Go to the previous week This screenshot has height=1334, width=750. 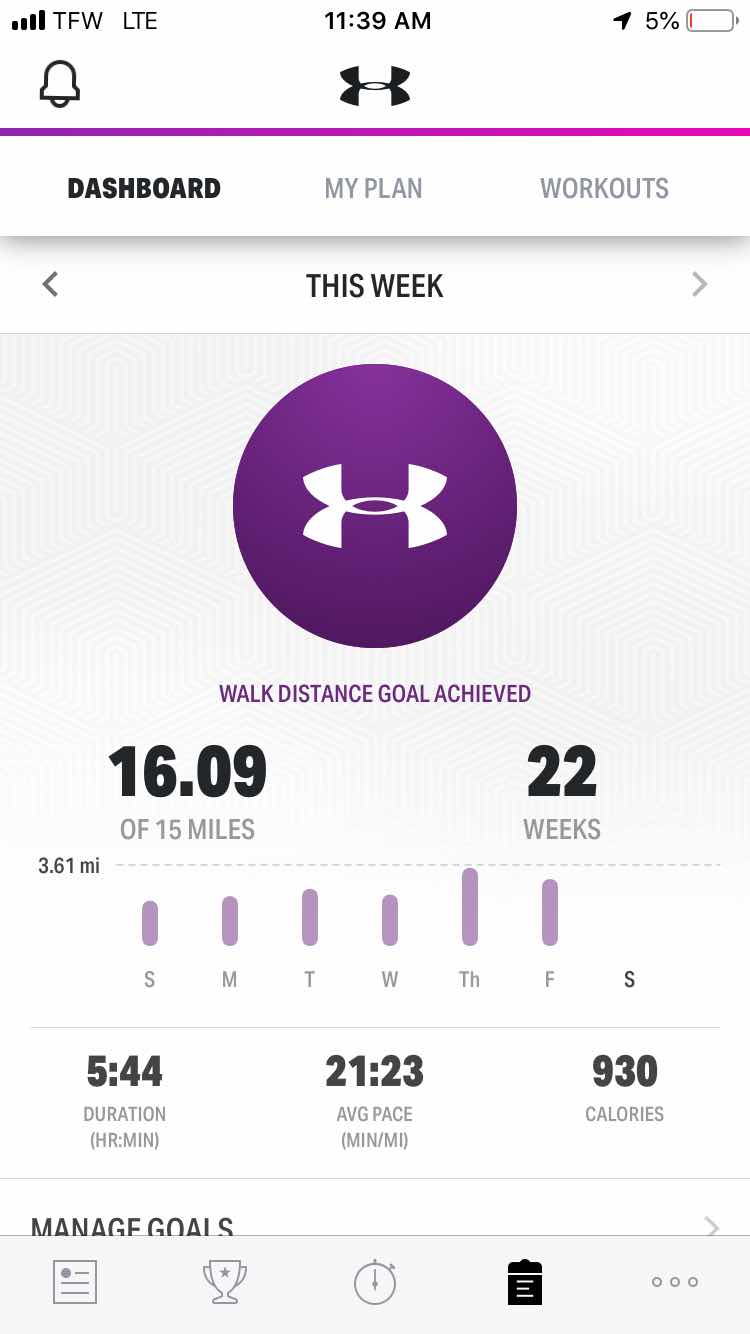pos(51,286)
